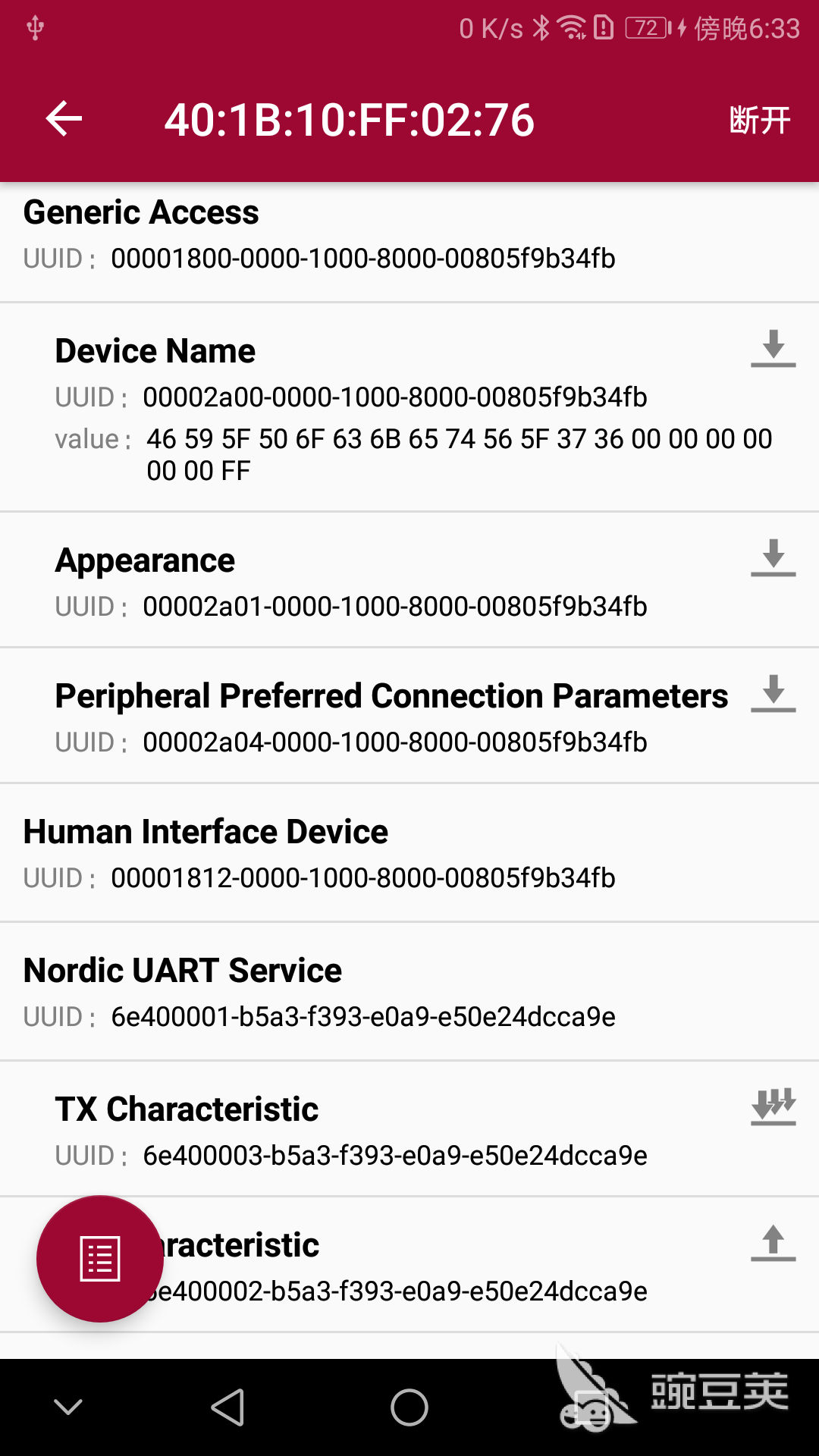Viewport: 819px width, 1456px height.
Task: Tap the Device Name hex value text
Action: click(x=455, y=453)
